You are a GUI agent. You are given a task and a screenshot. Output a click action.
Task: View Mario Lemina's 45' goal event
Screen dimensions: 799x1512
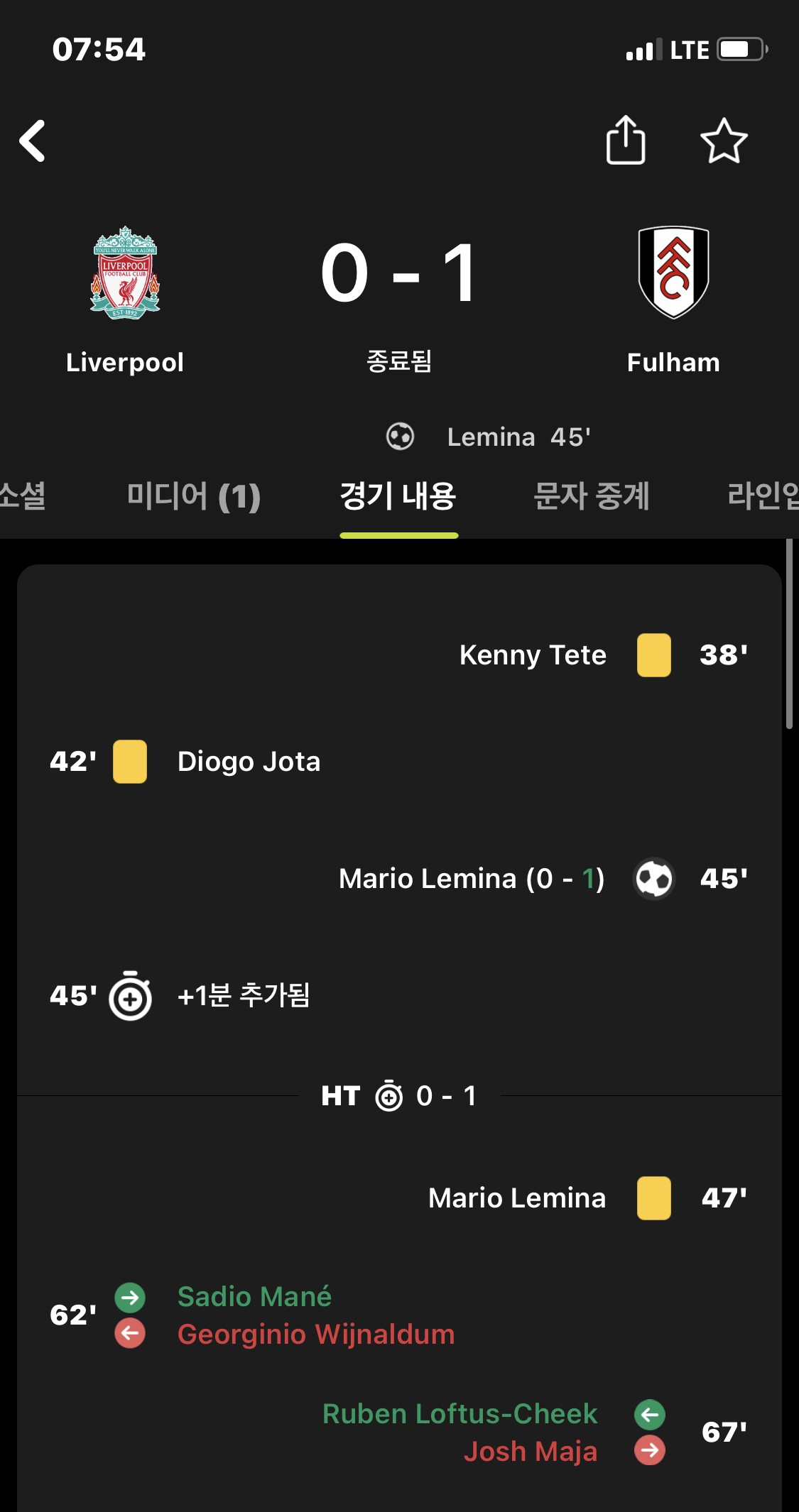click(x=543, y=879)
